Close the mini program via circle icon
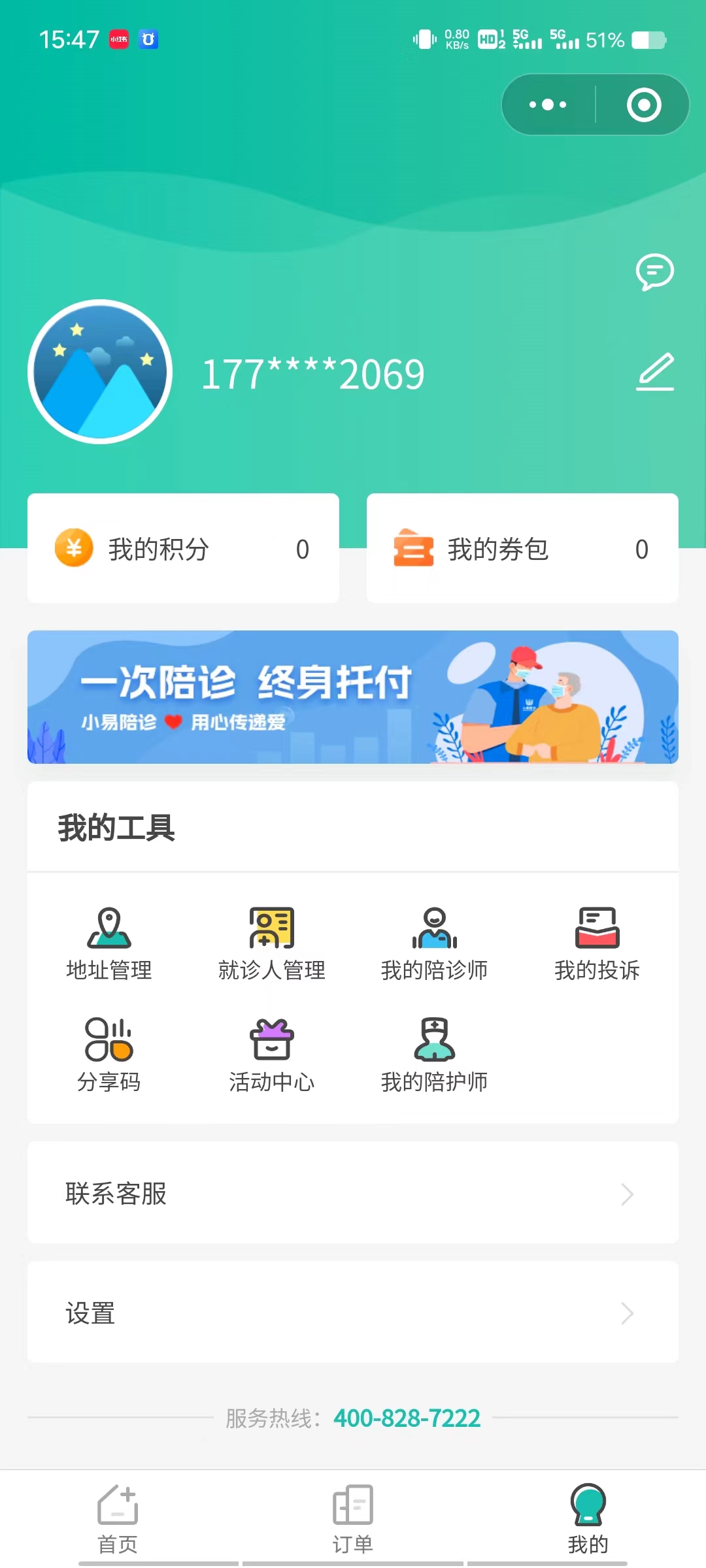This screenshot has height=1568, width=706. (x=644, y=105)
